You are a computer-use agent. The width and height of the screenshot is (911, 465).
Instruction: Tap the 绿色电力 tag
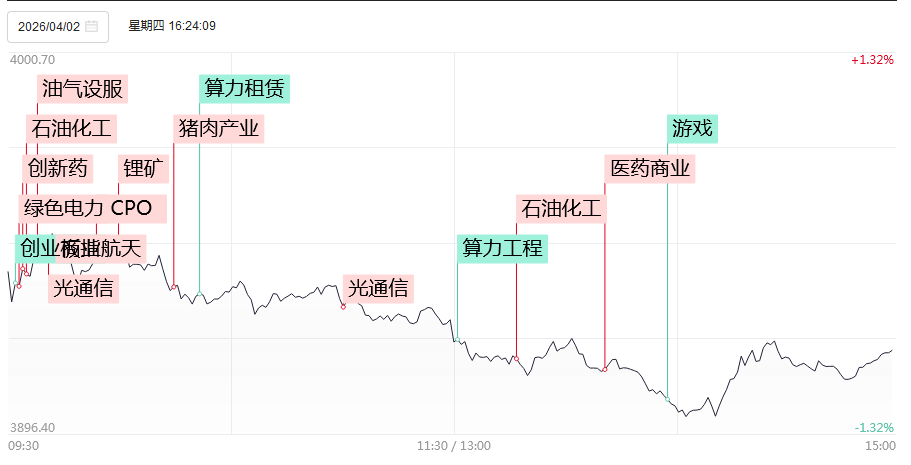pyautogui.click(x=63, y=208)
